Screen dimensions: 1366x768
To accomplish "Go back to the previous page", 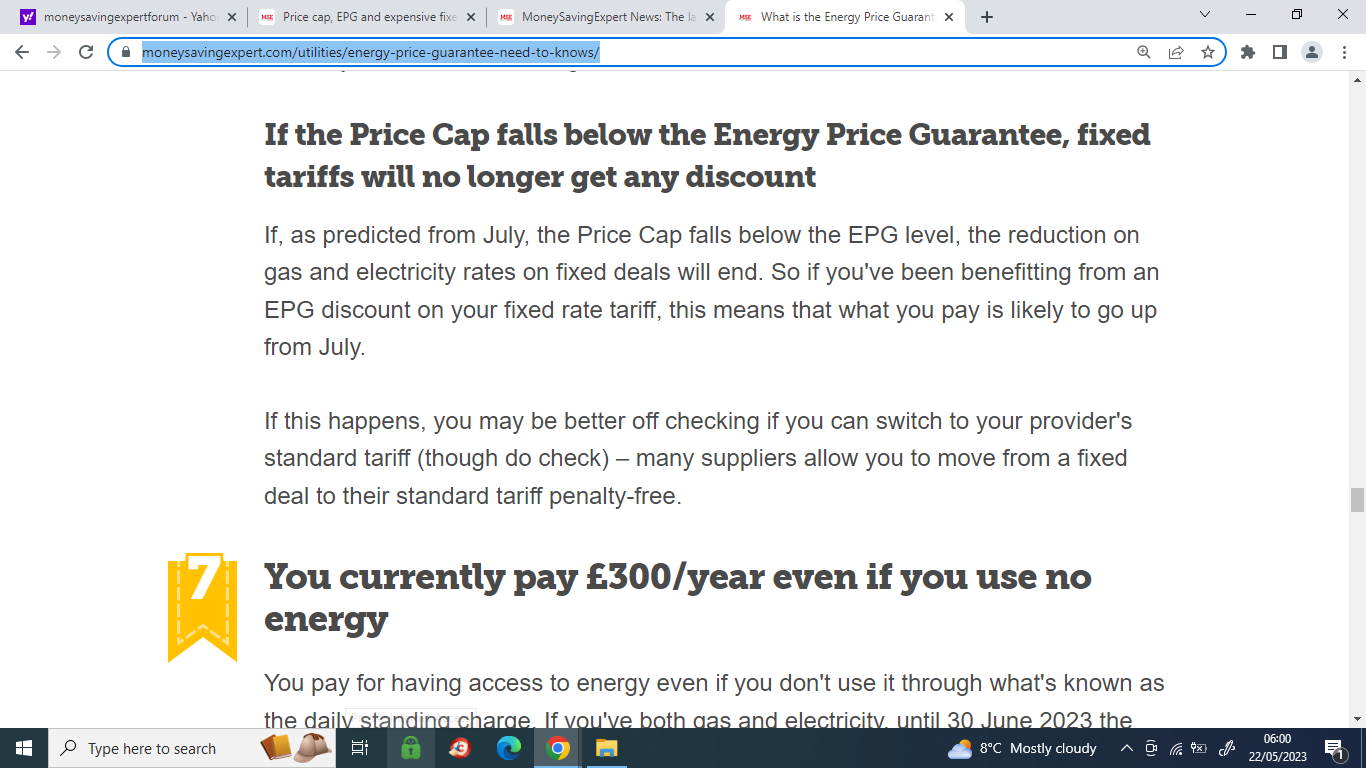I will [x=22, y=52].
